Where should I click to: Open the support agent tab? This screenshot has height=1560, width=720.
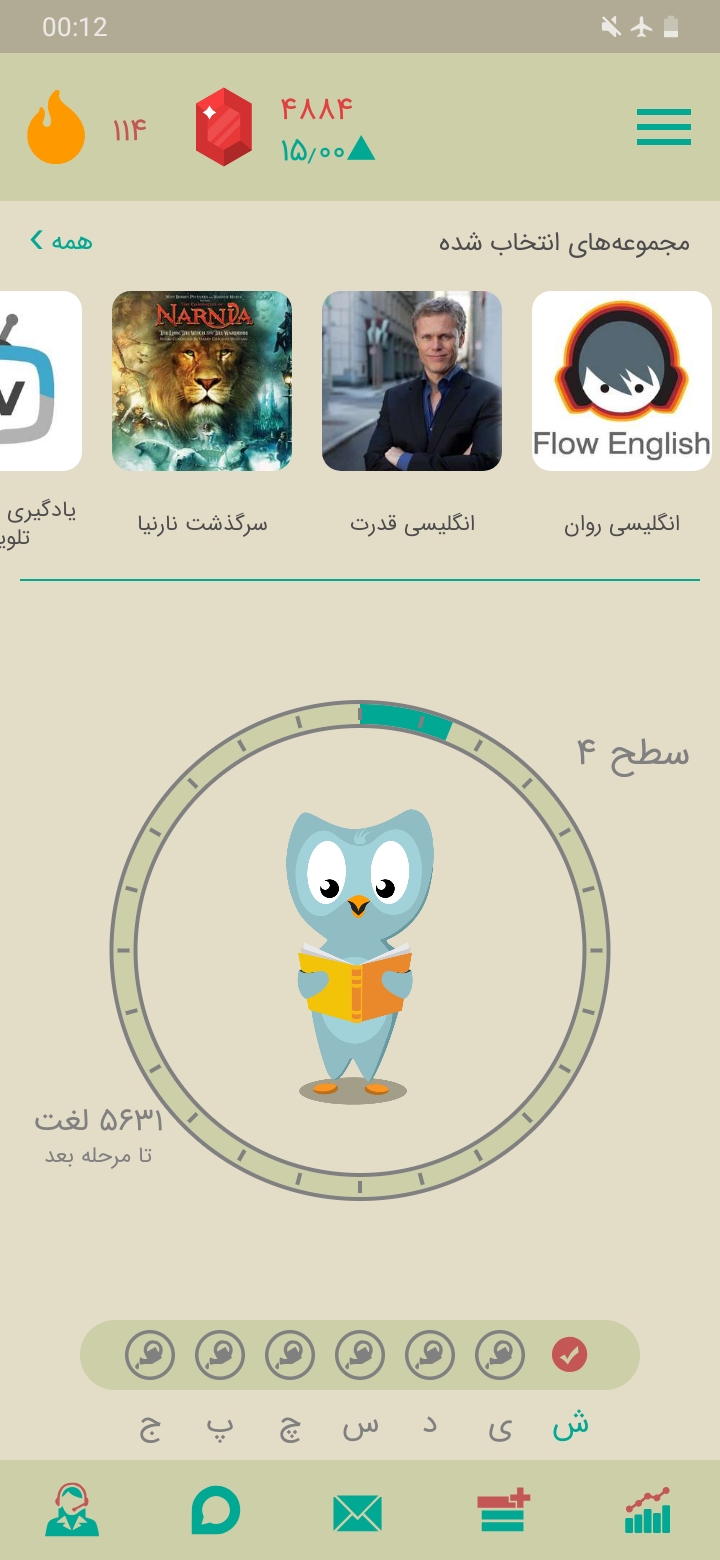tap(72, 1510)
